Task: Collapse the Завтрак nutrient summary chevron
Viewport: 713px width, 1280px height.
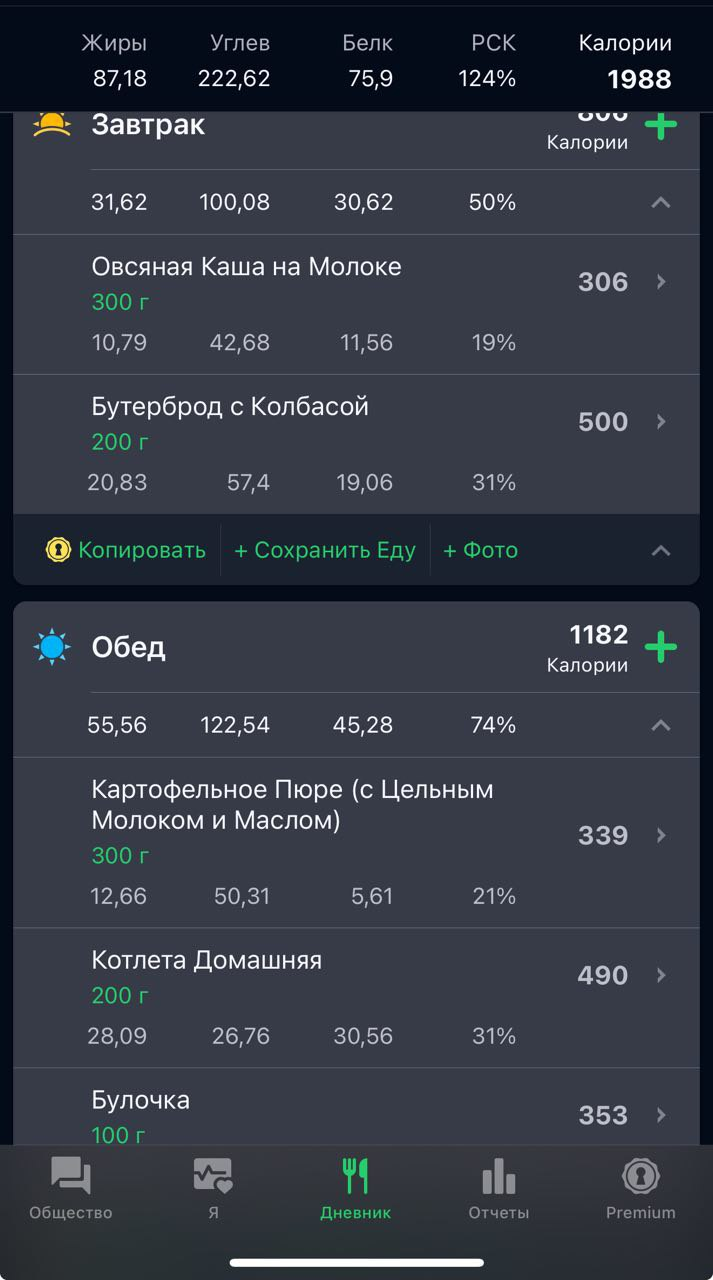Action: (660, 202)
